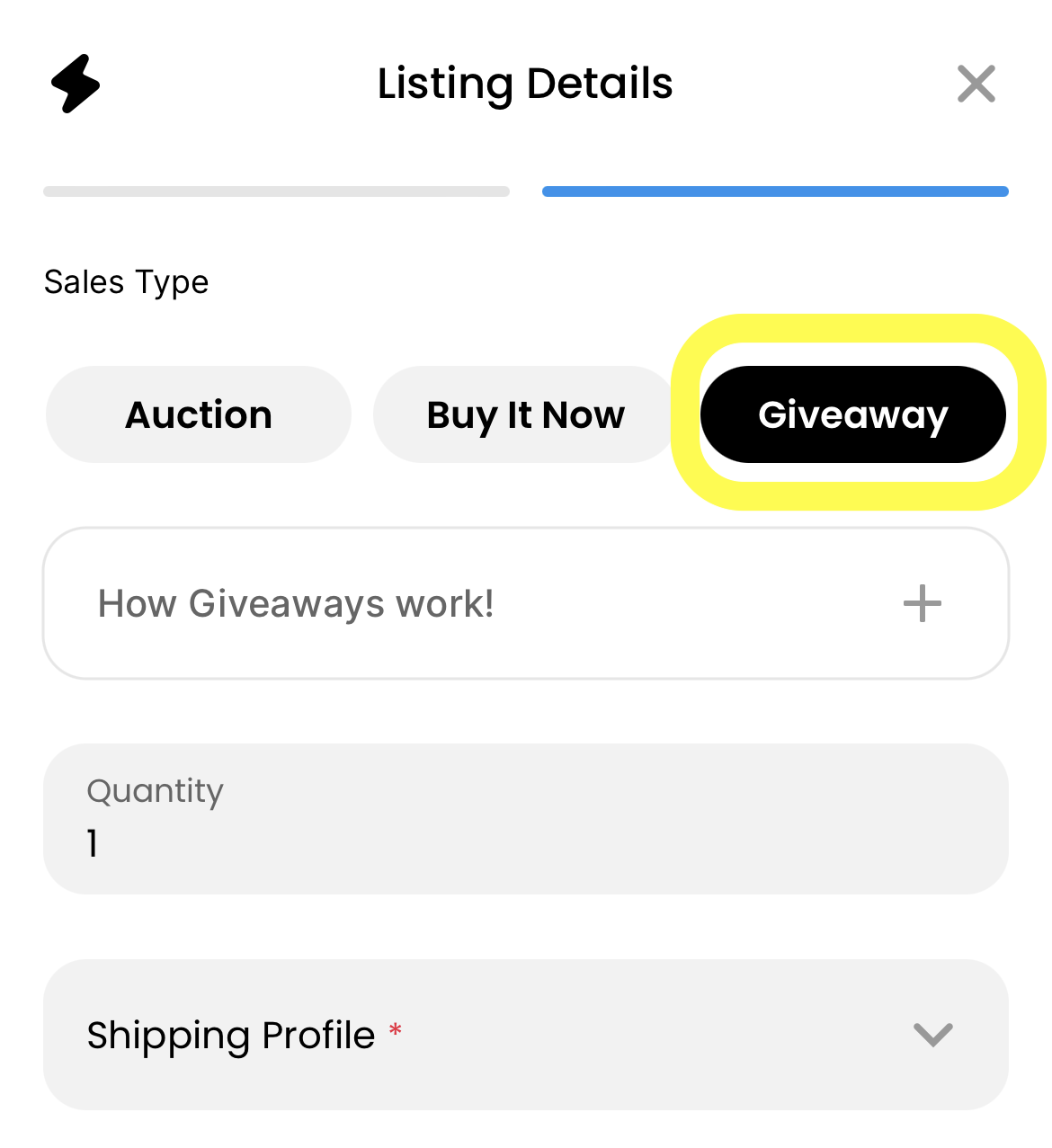Image resolution: width=1052 pixels, height=1148 pixels.
Task: Open the Shipping Profile dropdown
Action: [x=525, y=1035]
